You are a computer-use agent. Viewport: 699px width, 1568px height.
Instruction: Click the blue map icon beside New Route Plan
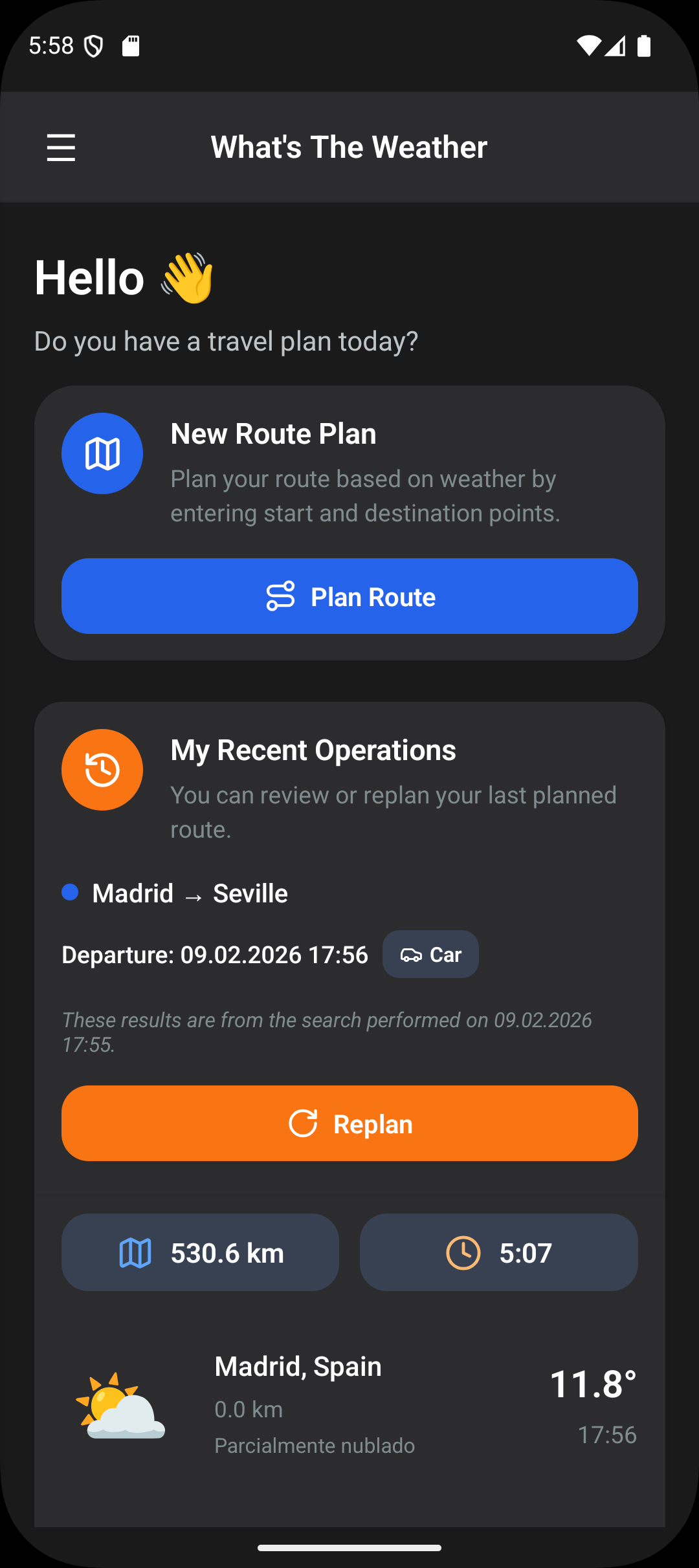coord(102,453)
